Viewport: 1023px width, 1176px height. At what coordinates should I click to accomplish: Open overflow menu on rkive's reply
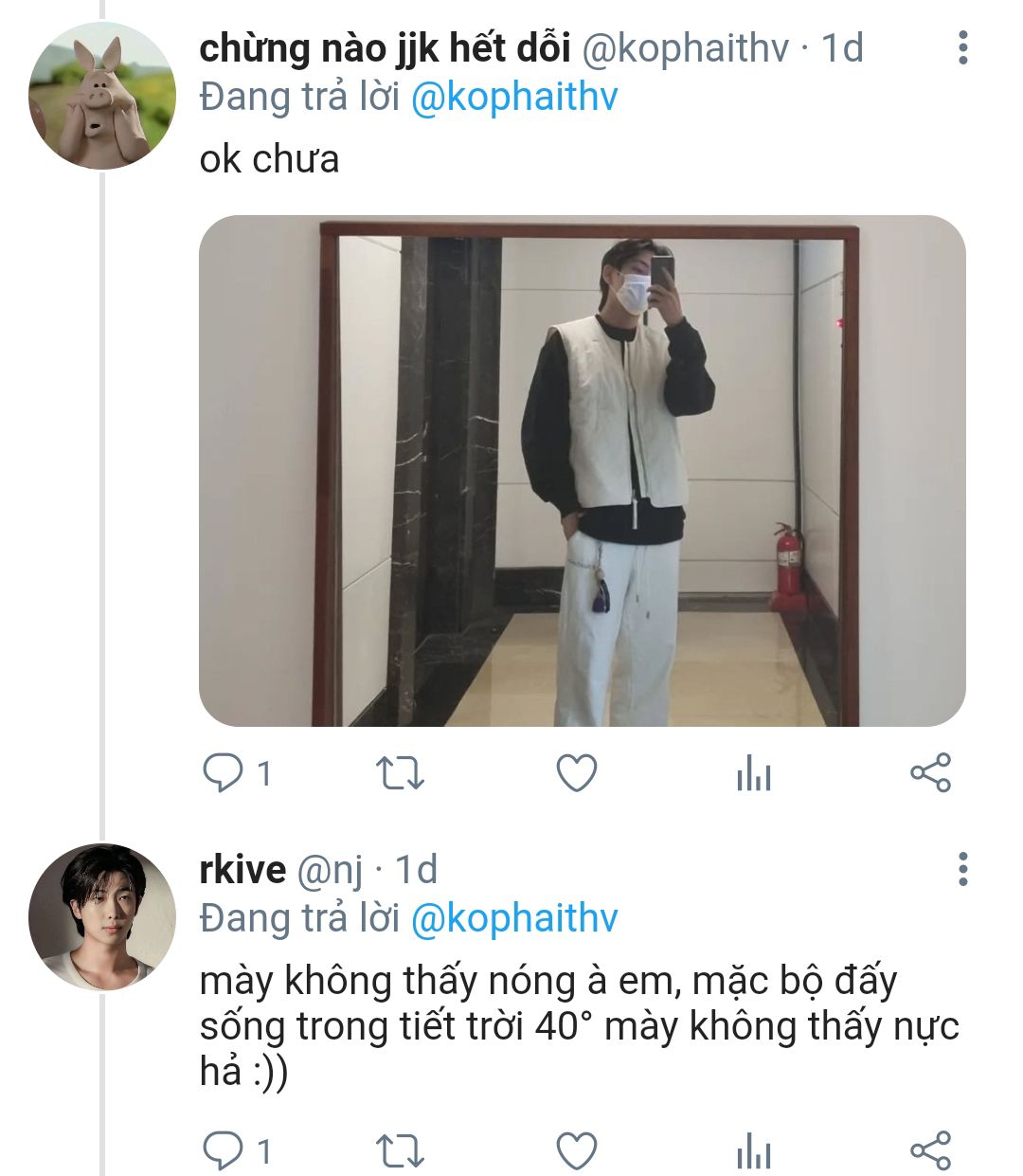962,869
